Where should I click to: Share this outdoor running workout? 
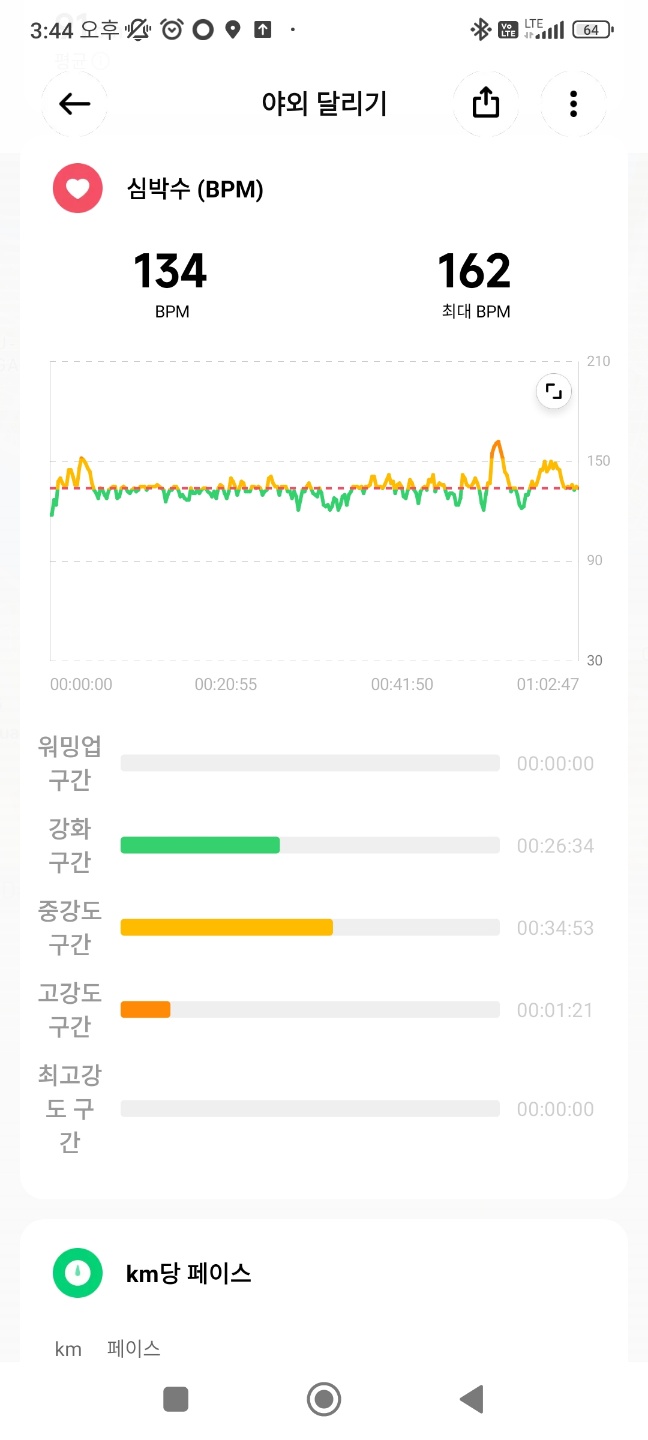pos(485,104)
